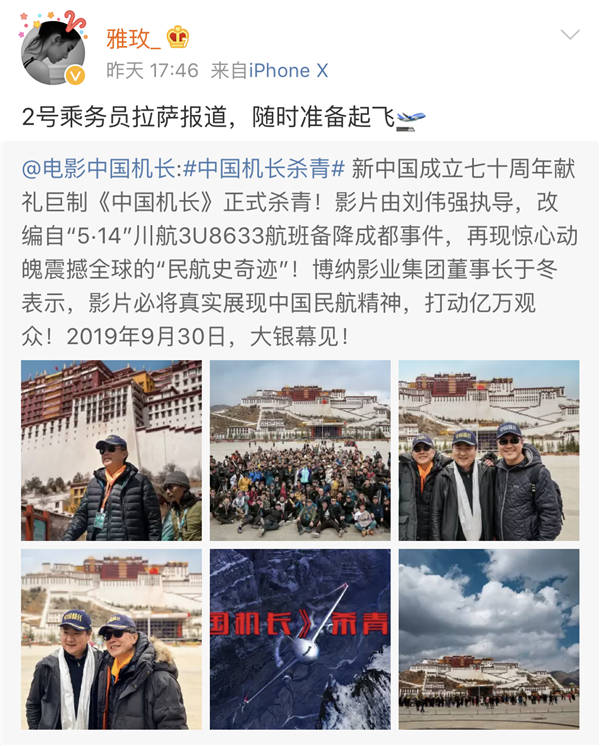Image resolution: width=600 pixels, height=746 pixels.
Task: Open the @电影中国机长 mention link
Action: pos(100,168)
